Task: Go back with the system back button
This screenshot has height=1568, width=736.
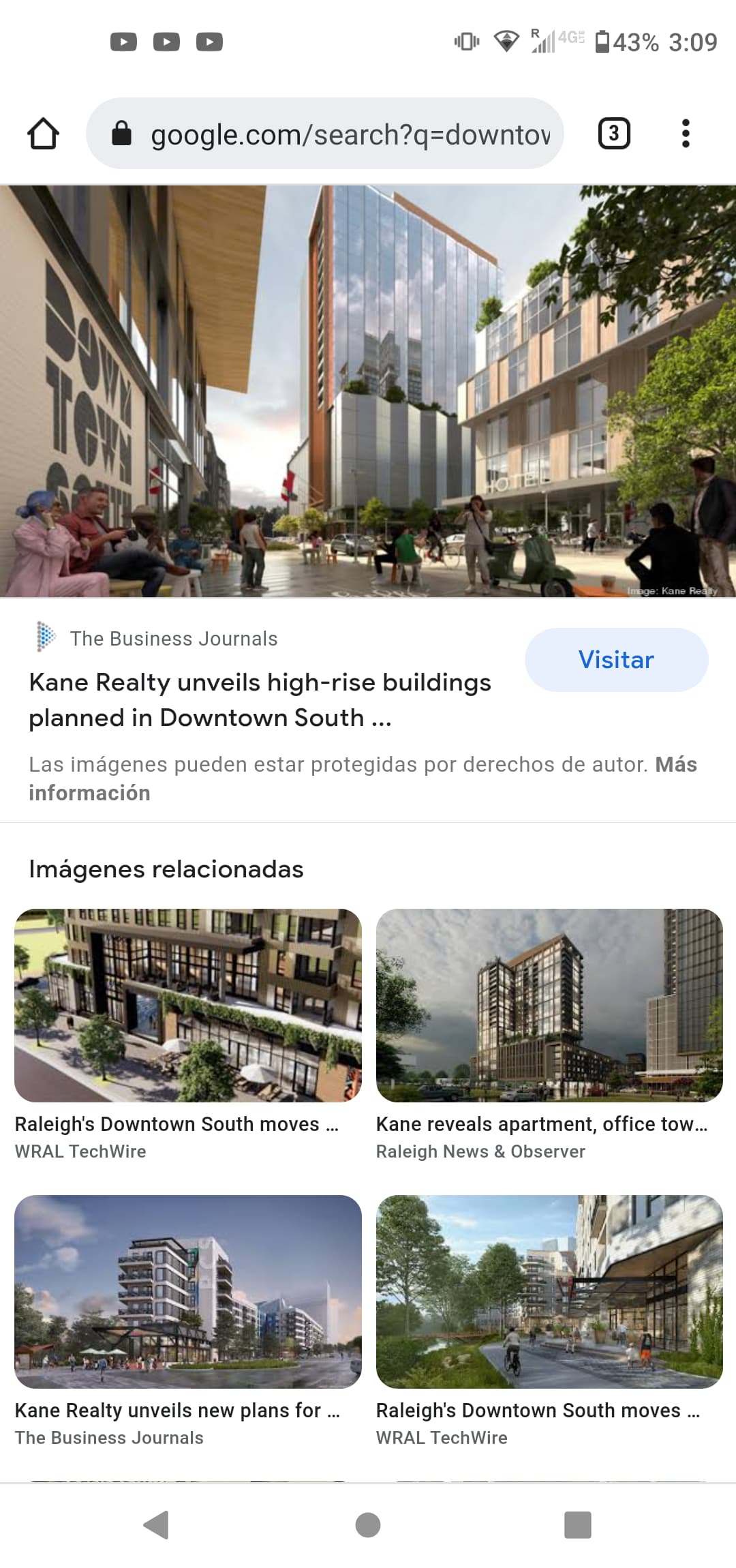Action: (x=156, y=1524)
